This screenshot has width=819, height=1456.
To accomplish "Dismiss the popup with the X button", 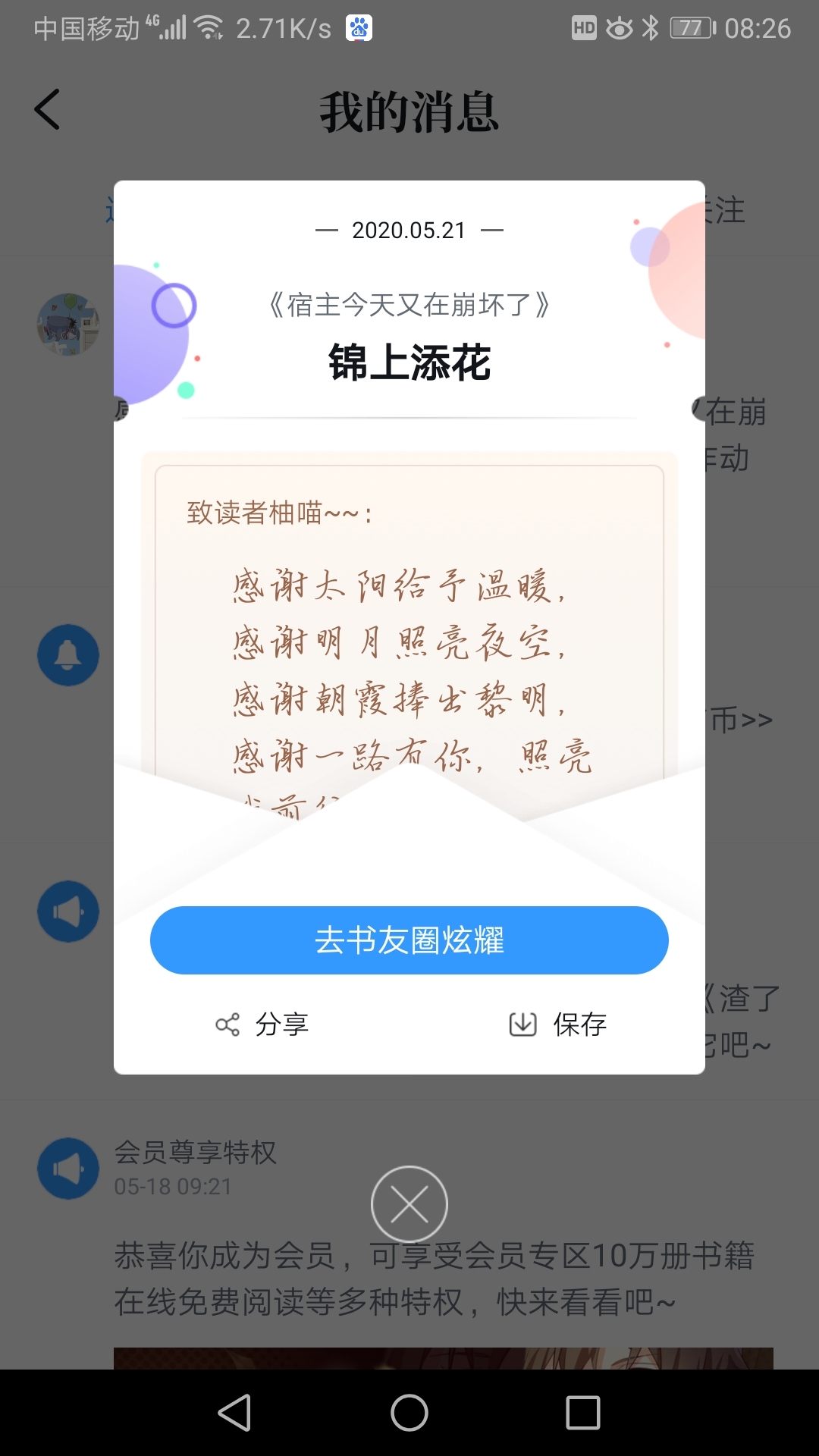I will [x=409, y=1204].
